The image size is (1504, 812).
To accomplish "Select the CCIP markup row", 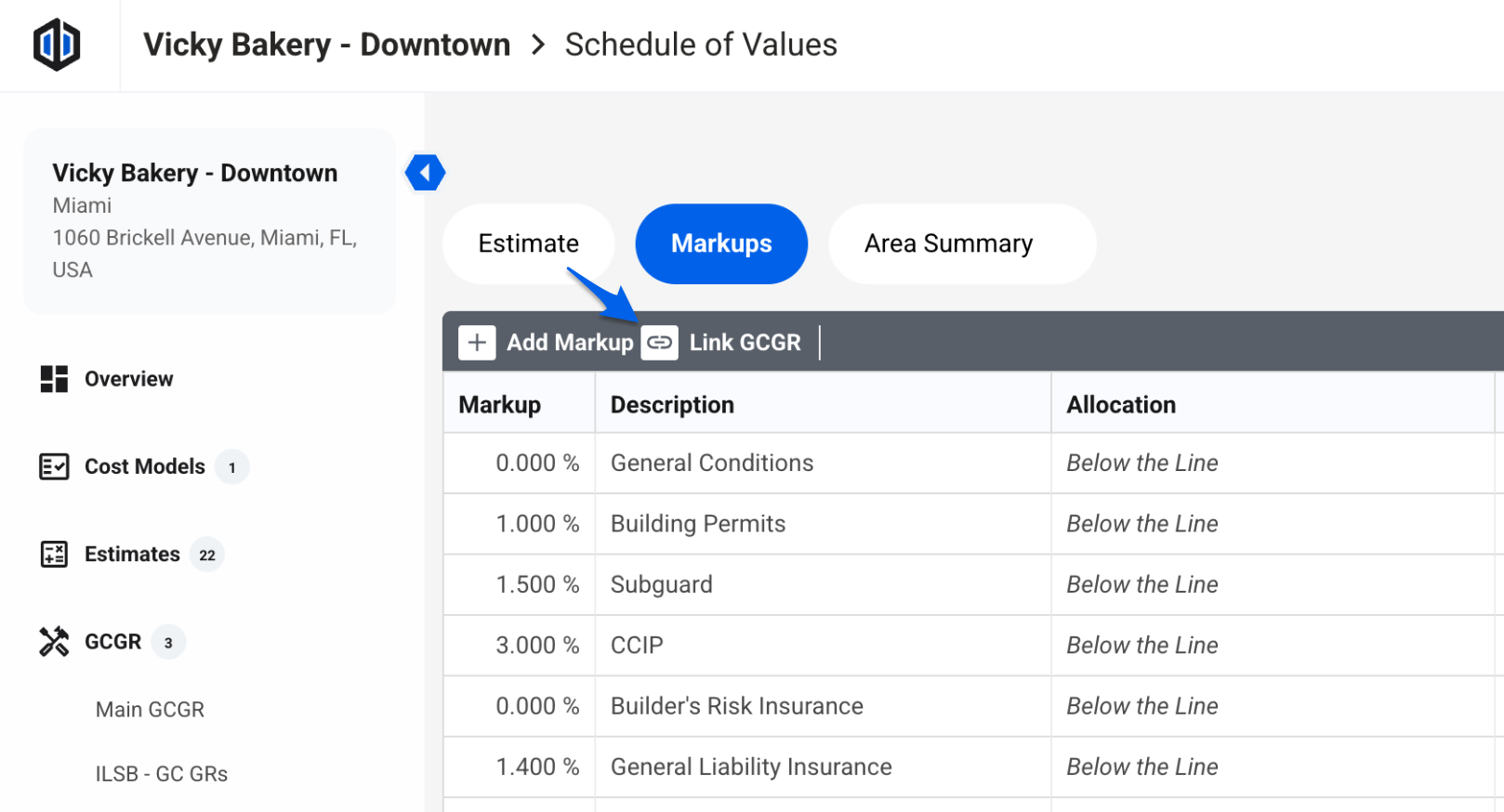I will (x=637, y=646).
